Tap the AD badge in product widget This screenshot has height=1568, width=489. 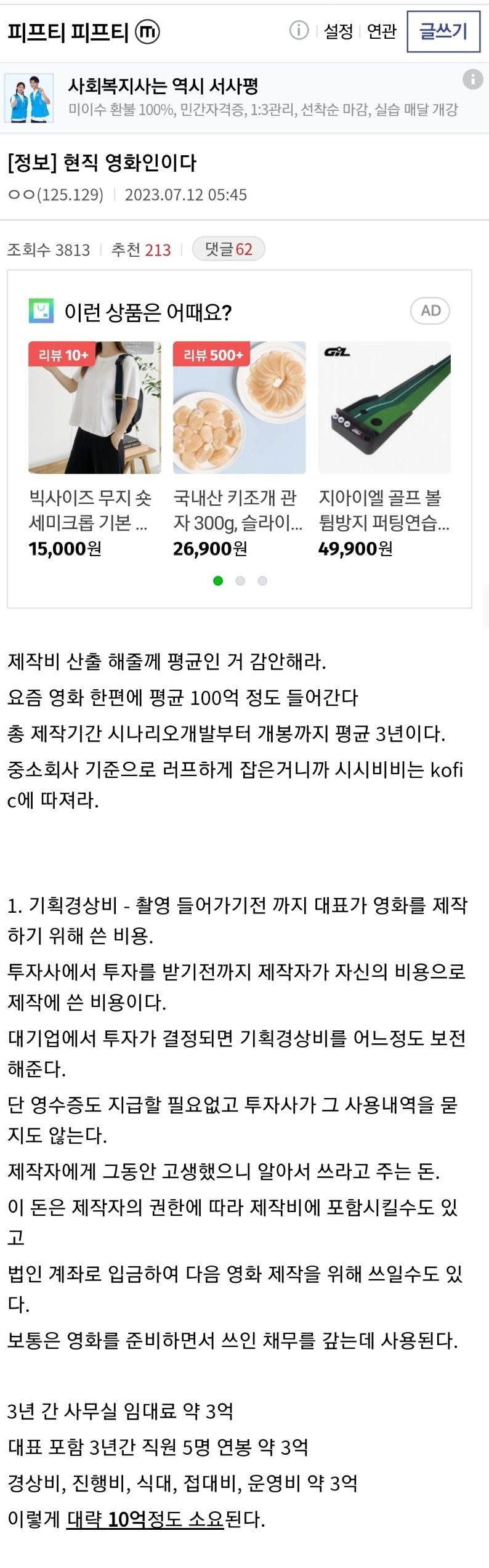[430, 311]
